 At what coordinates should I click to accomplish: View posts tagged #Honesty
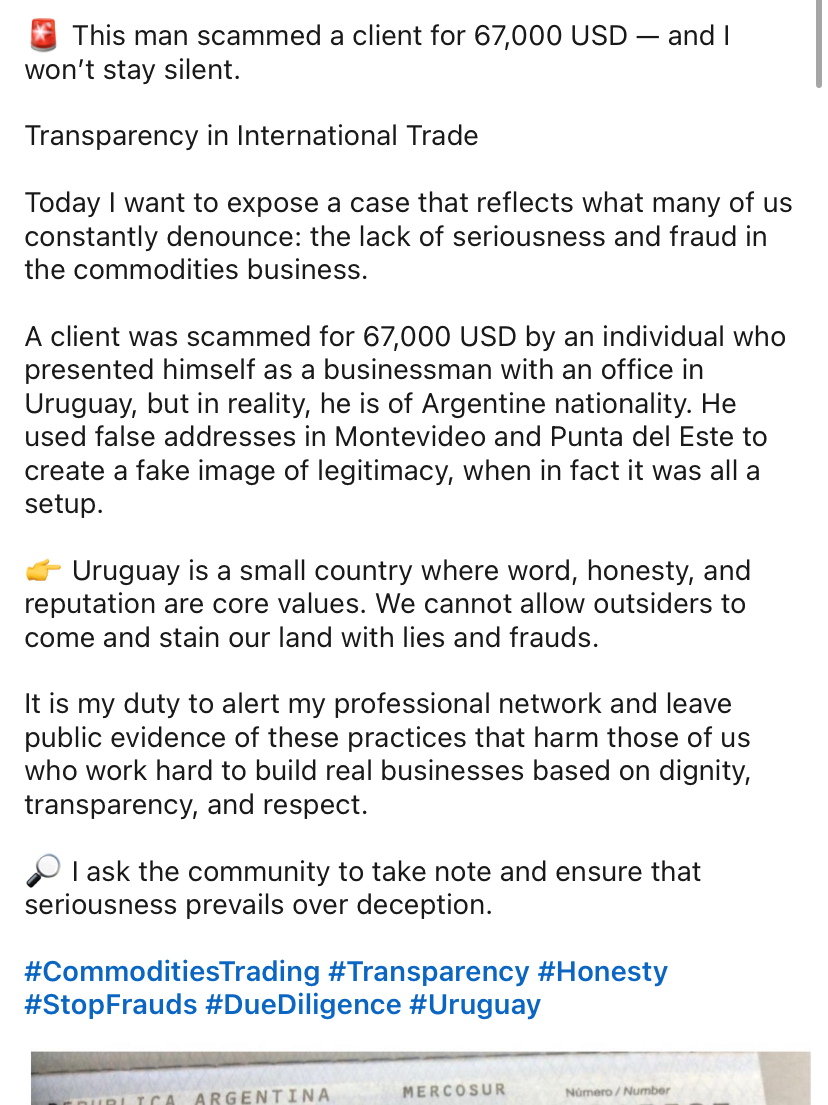(602, 972)
